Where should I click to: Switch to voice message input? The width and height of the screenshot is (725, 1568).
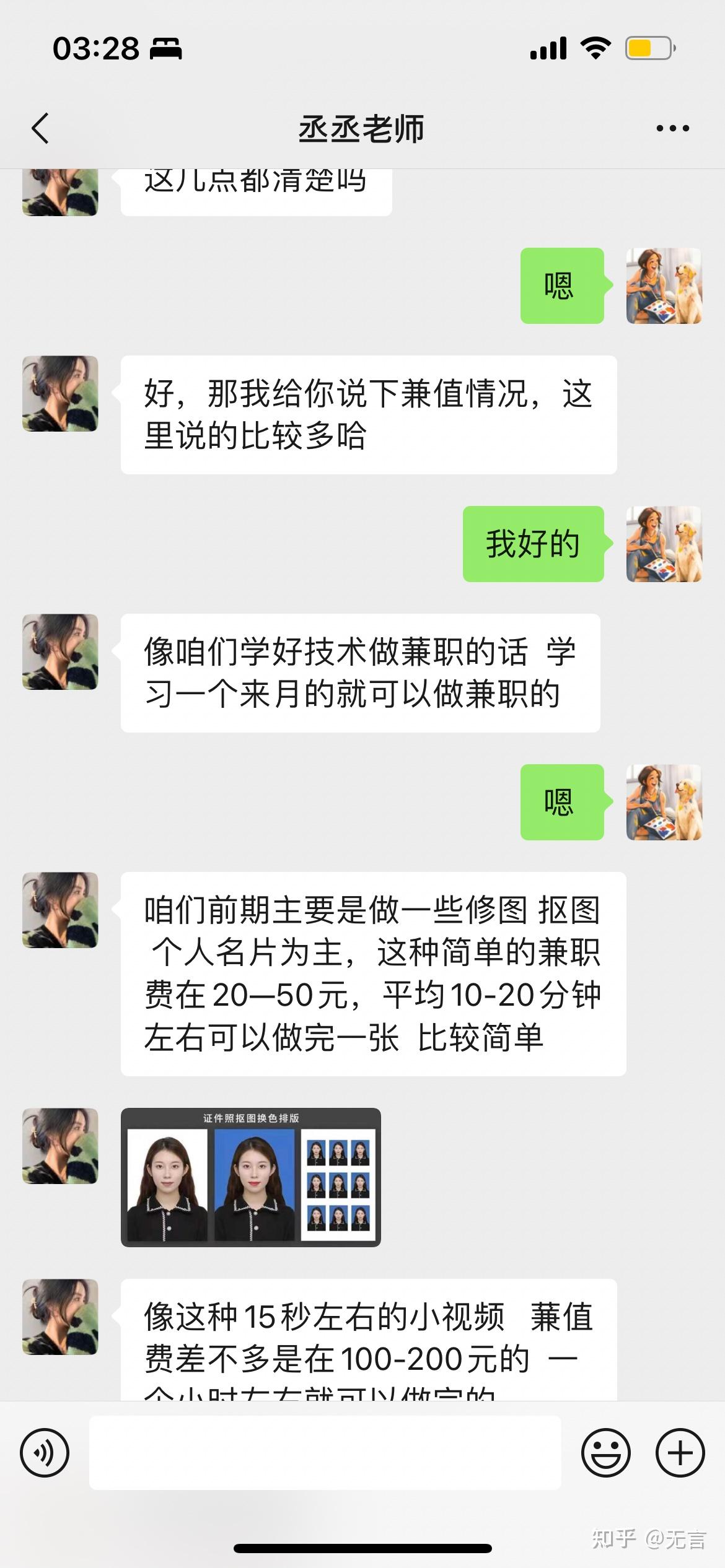coord(45,1453)
